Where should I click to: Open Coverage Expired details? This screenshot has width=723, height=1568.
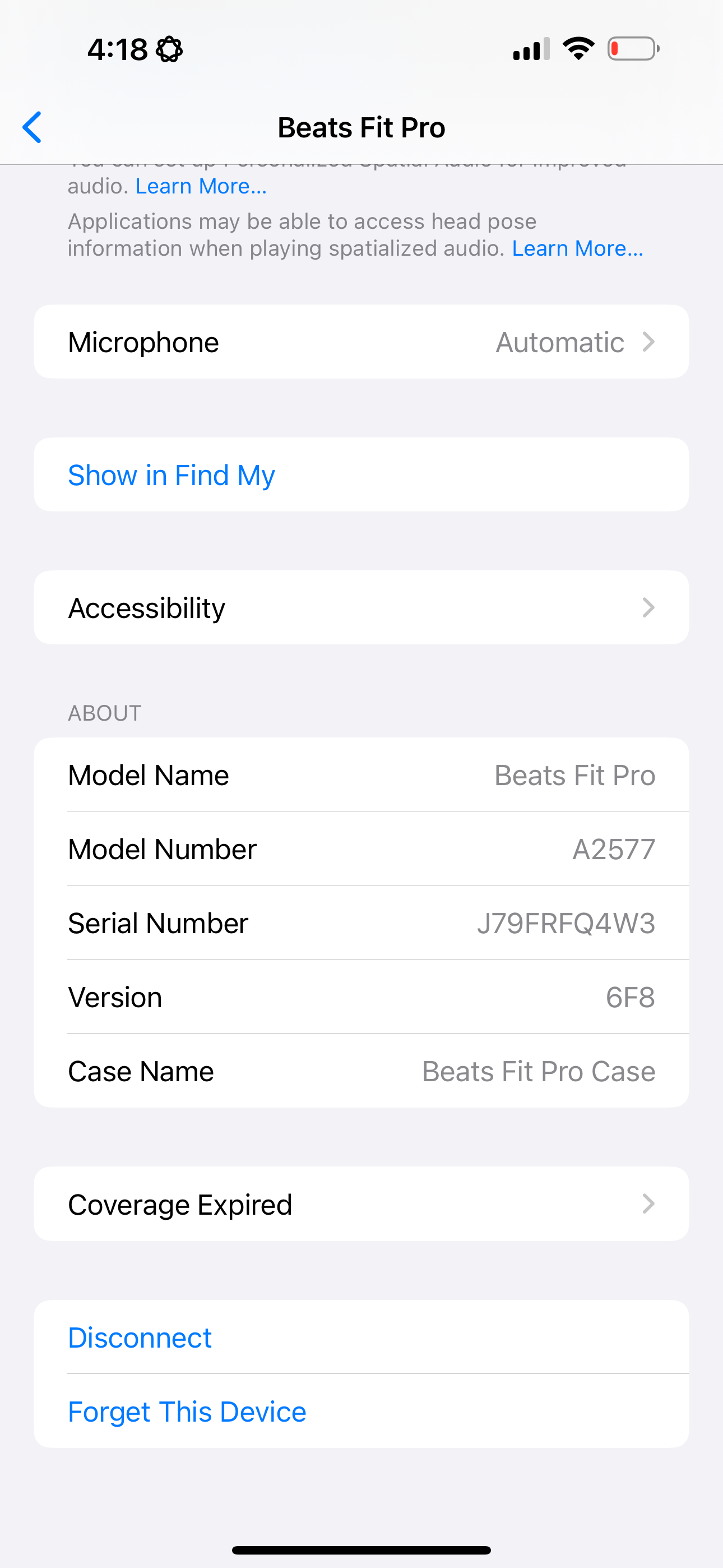point(361,1204)
